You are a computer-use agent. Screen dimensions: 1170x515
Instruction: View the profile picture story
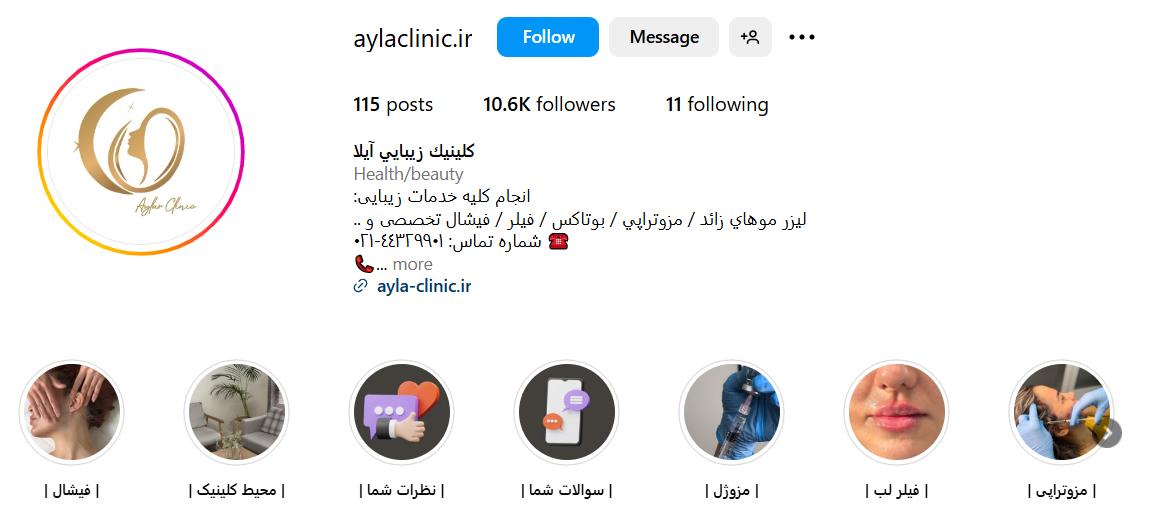[141, 151]
